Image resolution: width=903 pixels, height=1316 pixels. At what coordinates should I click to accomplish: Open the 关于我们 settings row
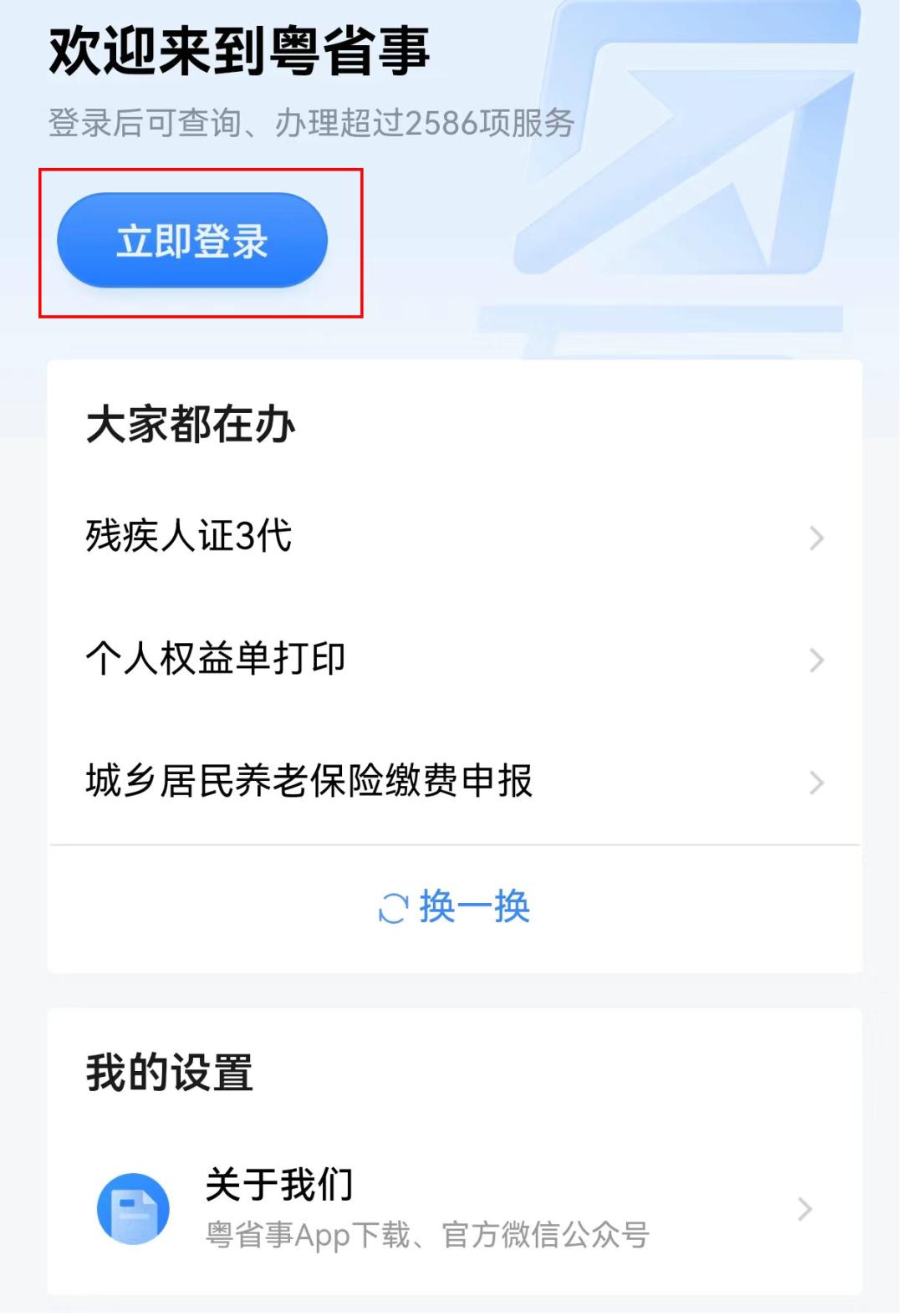click(453, 1209)
